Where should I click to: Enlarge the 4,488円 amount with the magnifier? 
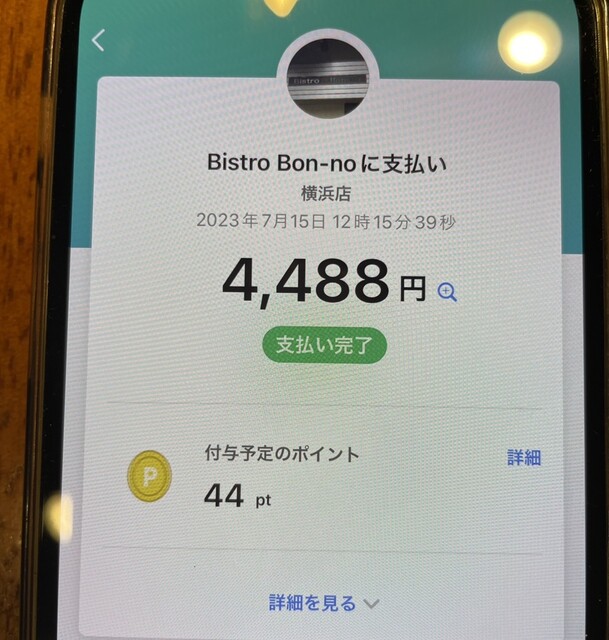coord(447,292)
